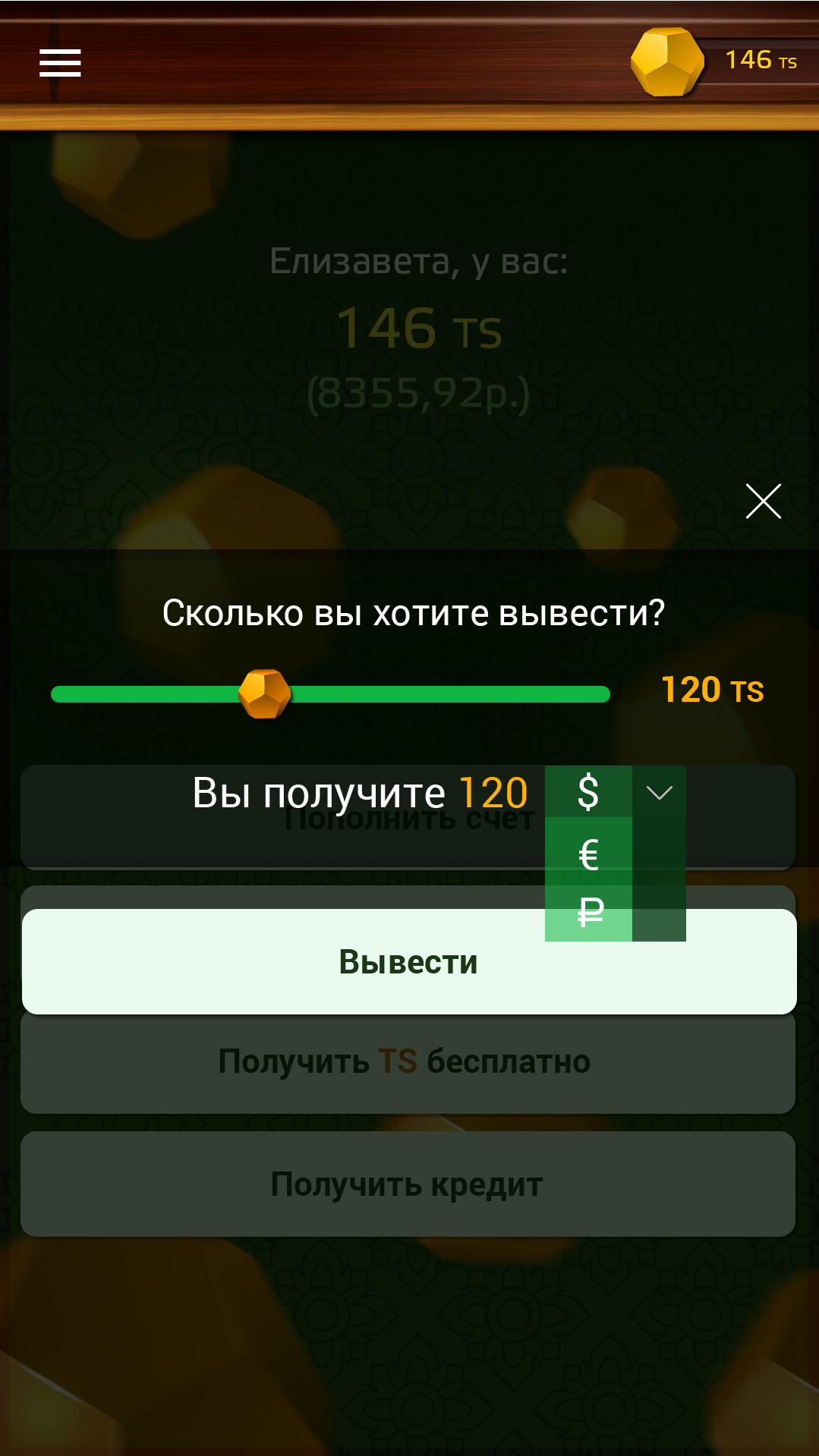
Task: Select the ruble currency option
Action: coord(588,913)
